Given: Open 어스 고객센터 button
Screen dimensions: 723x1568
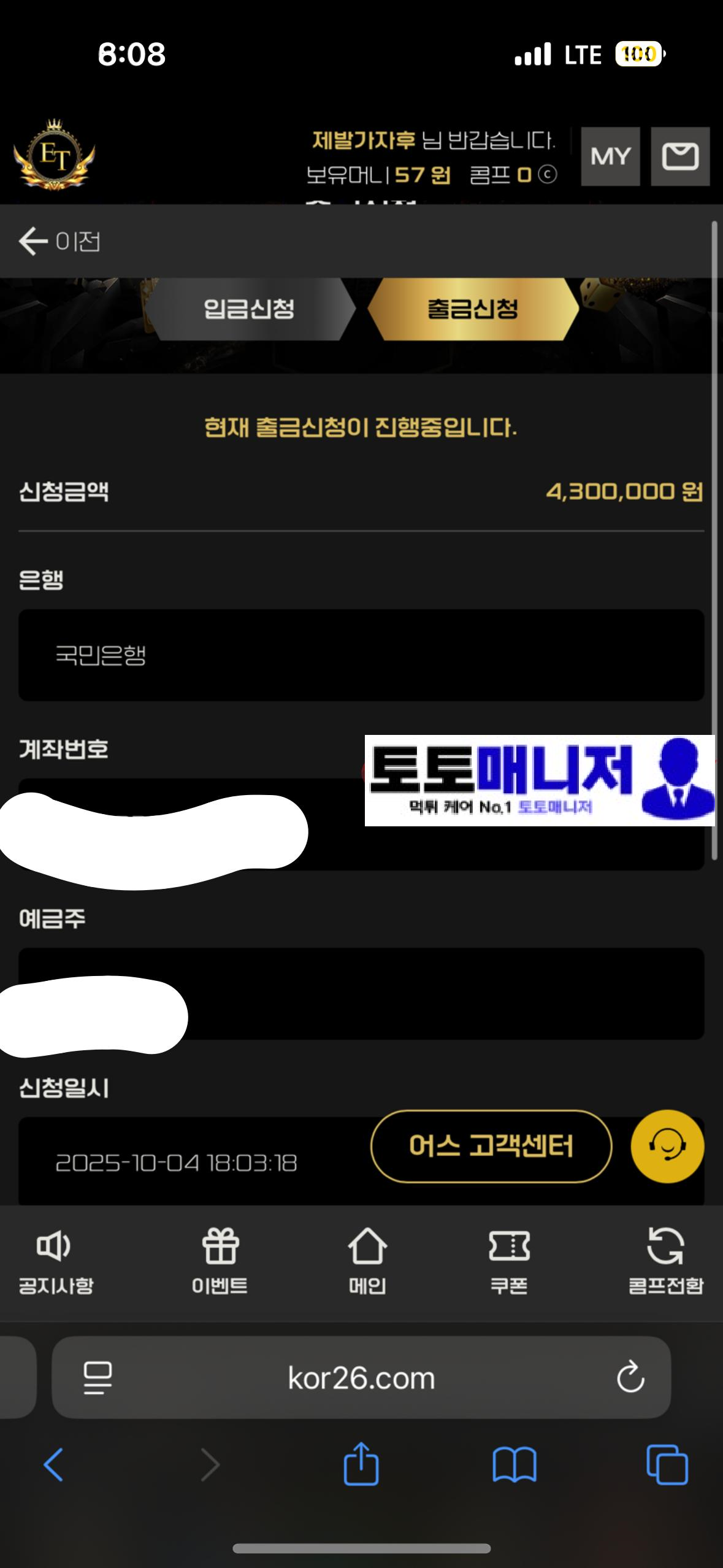Looking at the screenshot, I should 491,1146.
